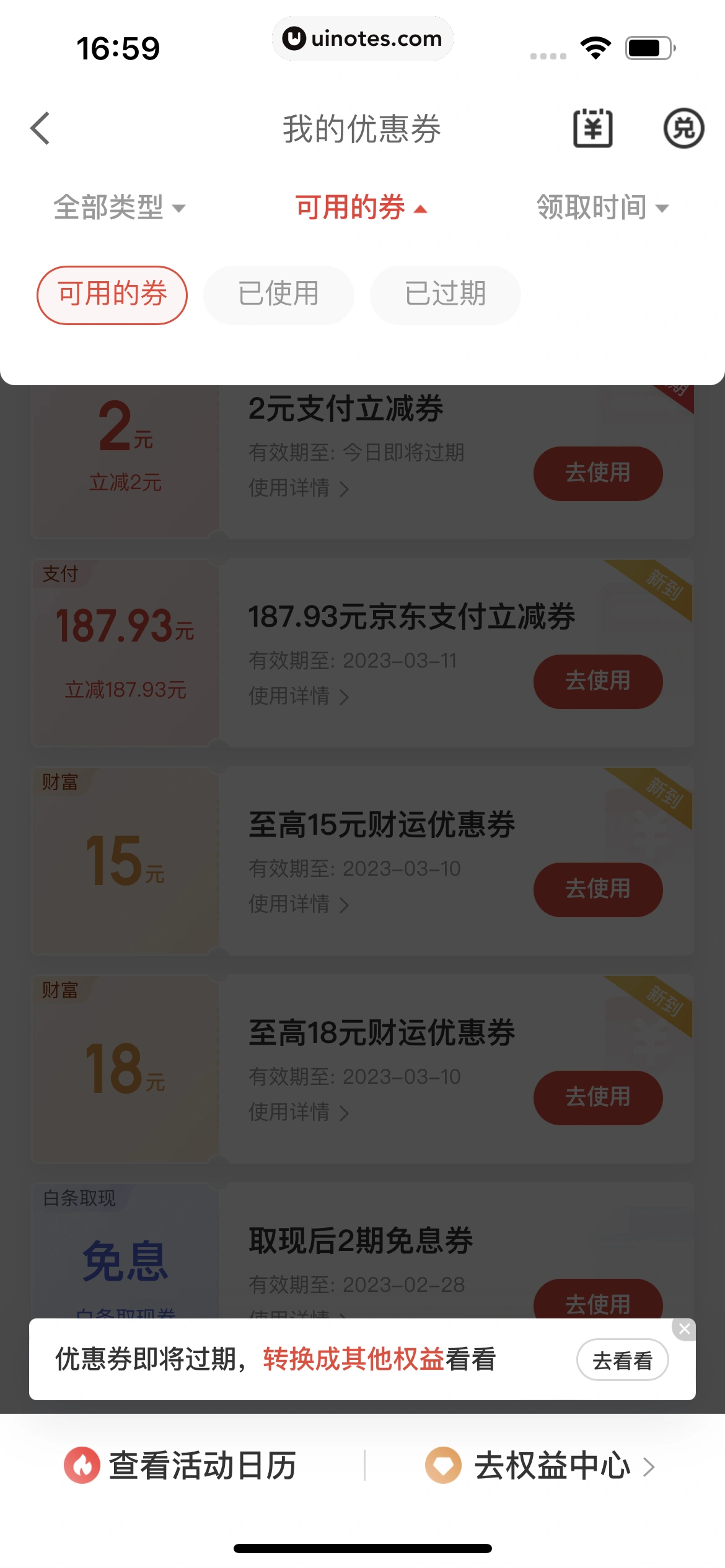
Task: Select the 已使用 chip
Action: pyautogui.click(x=279, y=295)
